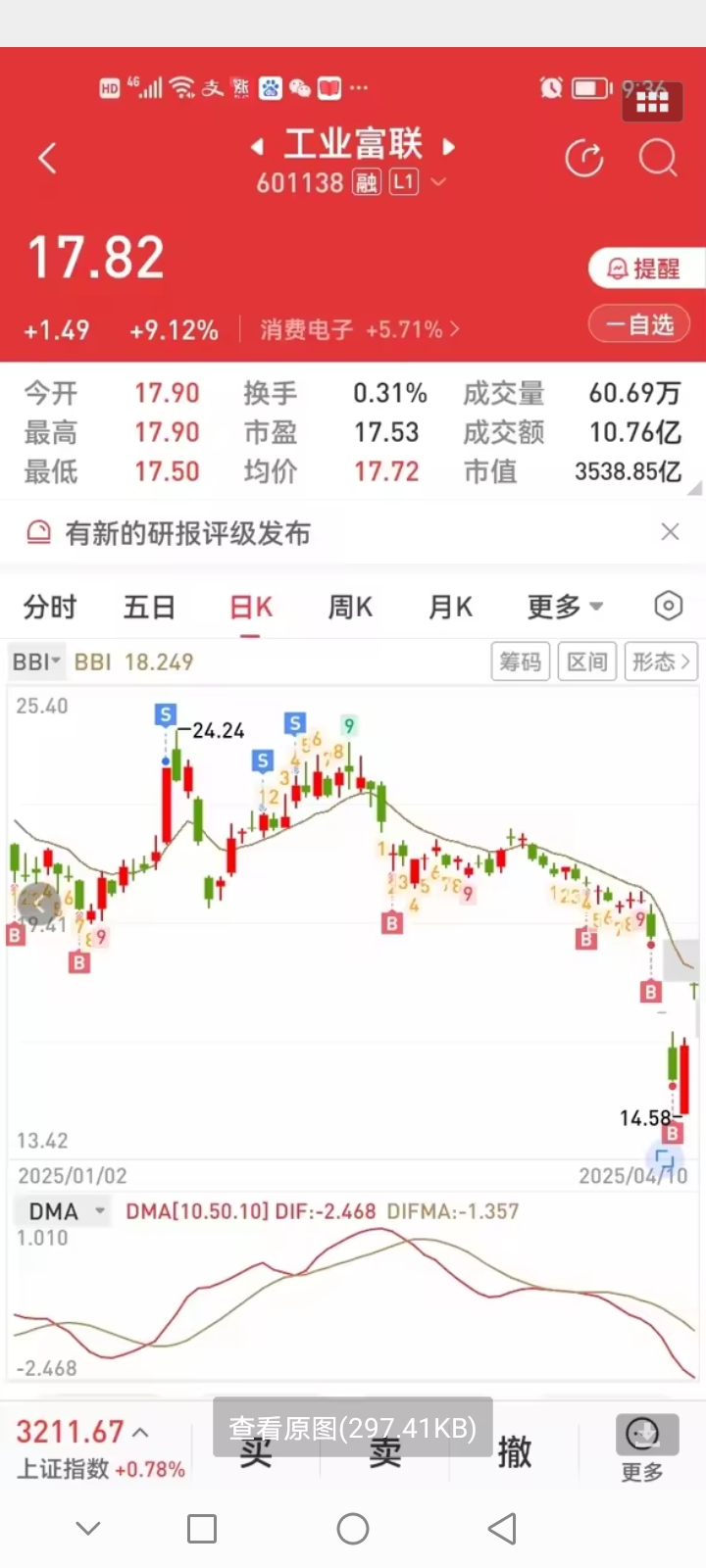This screenshot has width=706, height=1568.
Task: Open the search magnifier icon
Action: (x=658, y=158)
